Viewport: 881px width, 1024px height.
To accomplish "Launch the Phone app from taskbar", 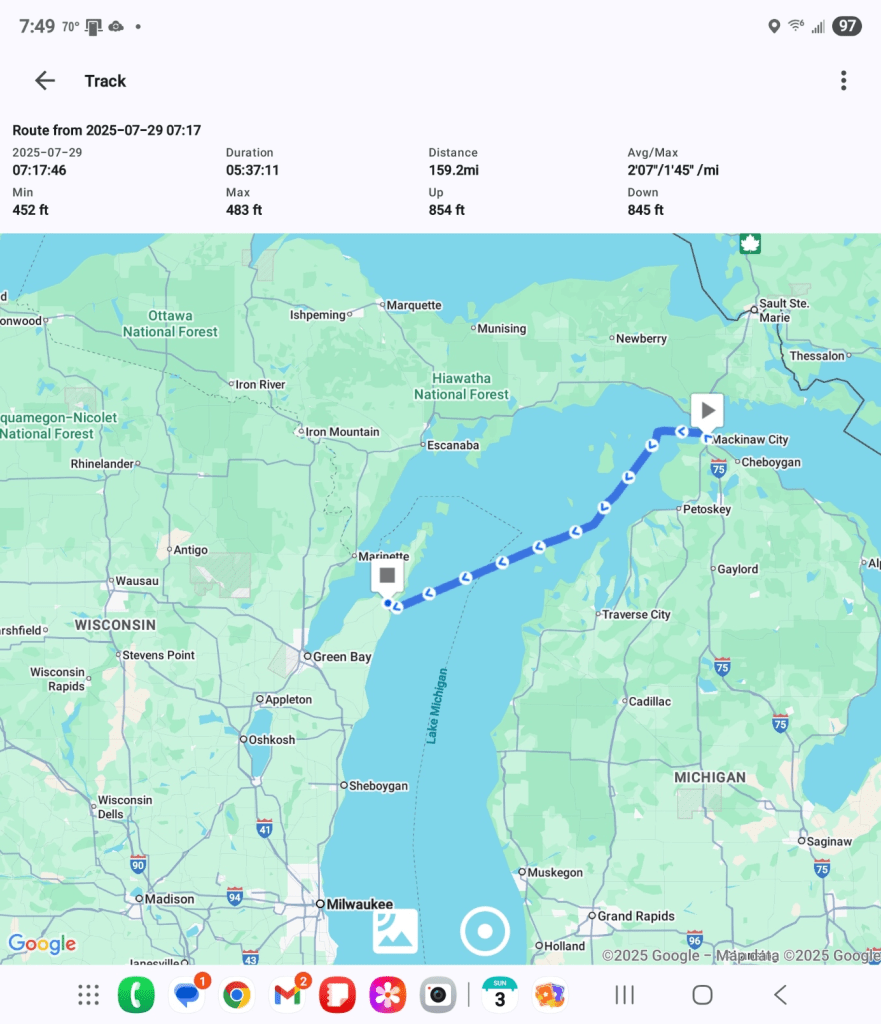I will (135, 995).
